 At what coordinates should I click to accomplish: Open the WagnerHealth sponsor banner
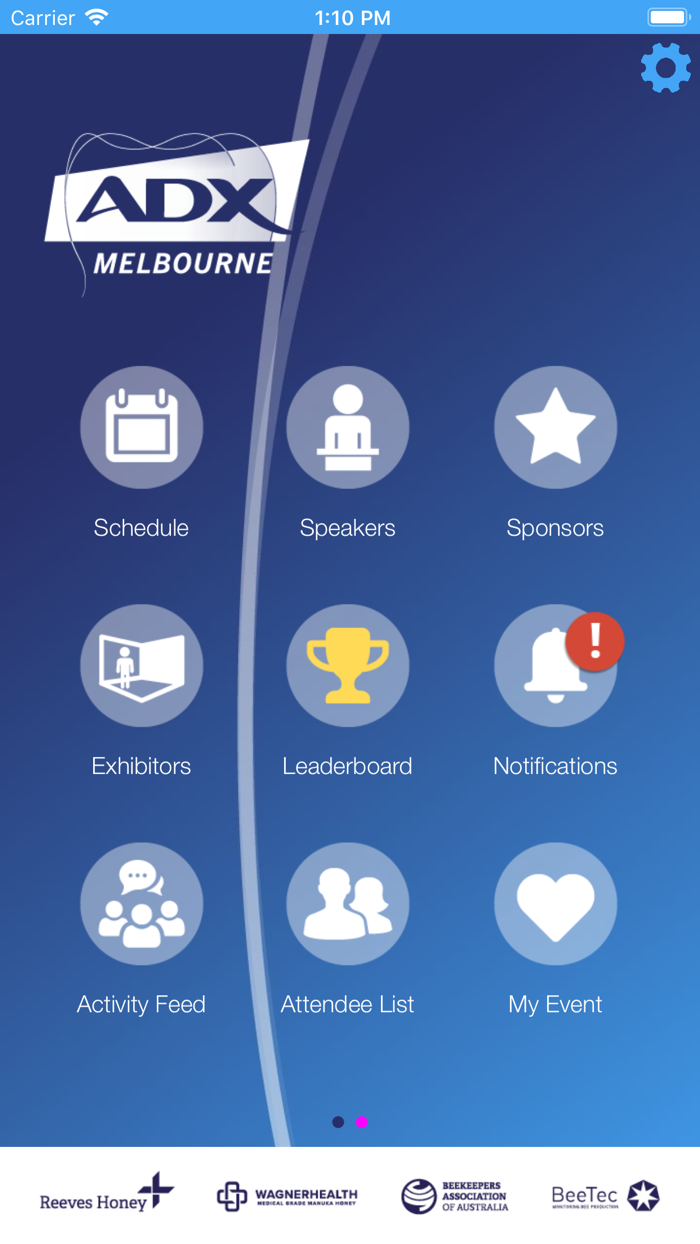click(x=287, y=1196)
